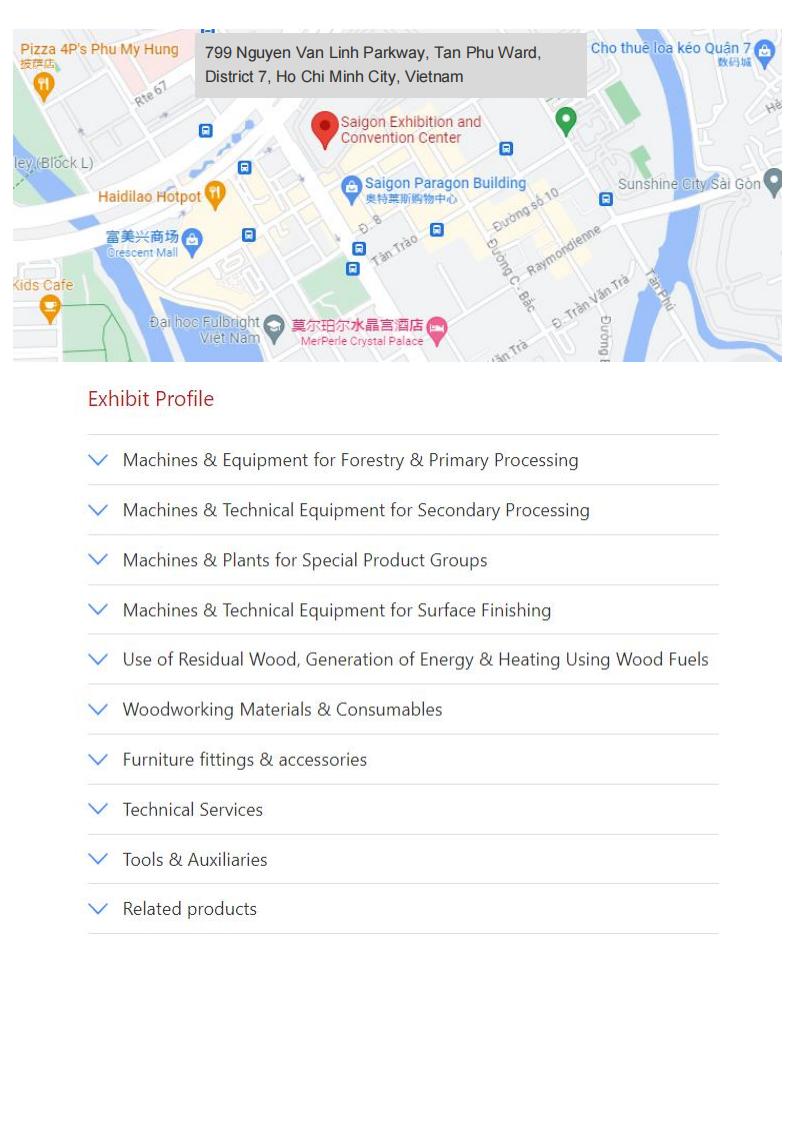Select the Crescent Mall marker on the map
The height and width of the screenshot is (1123, 794).
[192, 240]
